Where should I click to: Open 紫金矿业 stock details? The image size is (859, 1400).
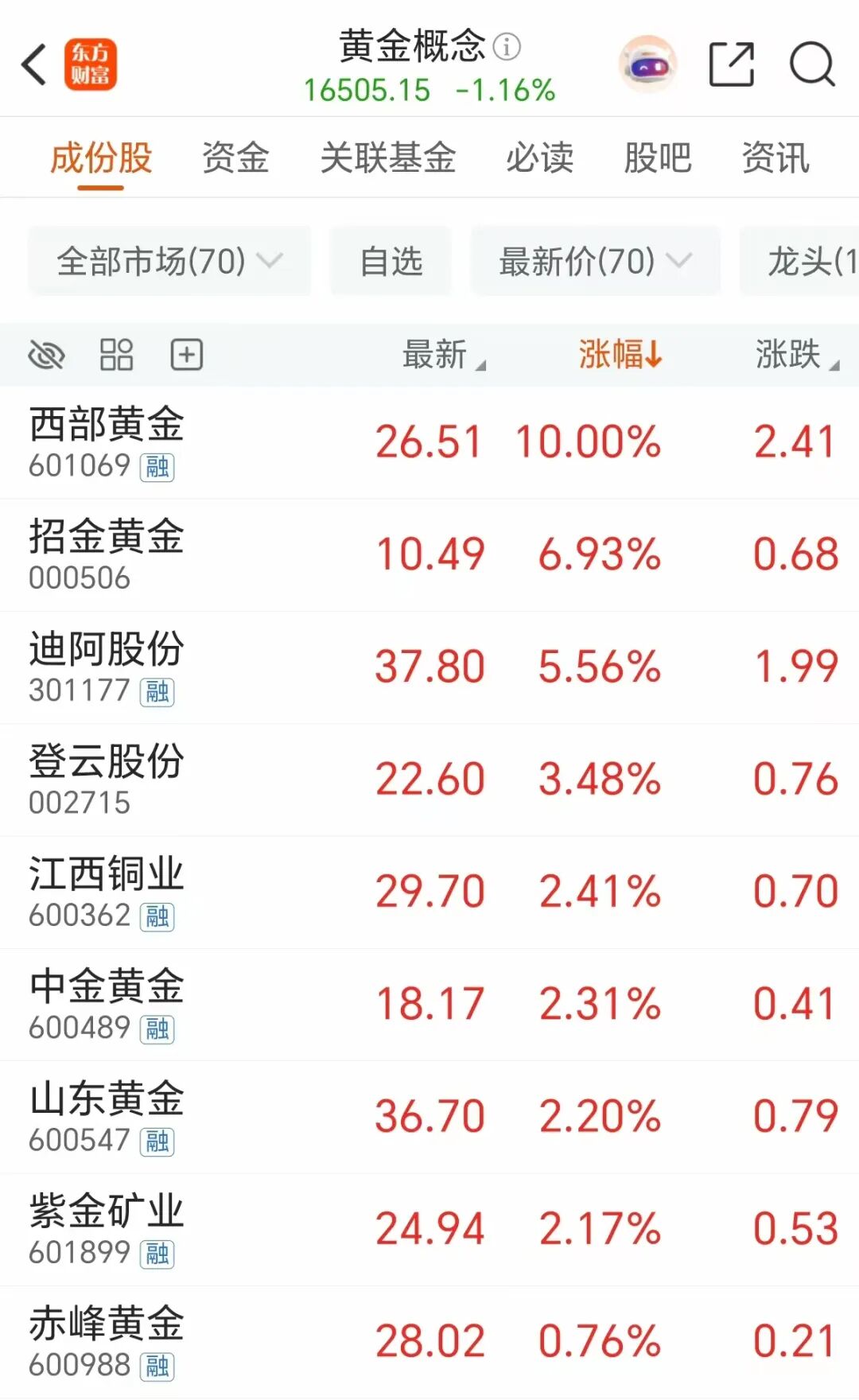(429, 1230)
